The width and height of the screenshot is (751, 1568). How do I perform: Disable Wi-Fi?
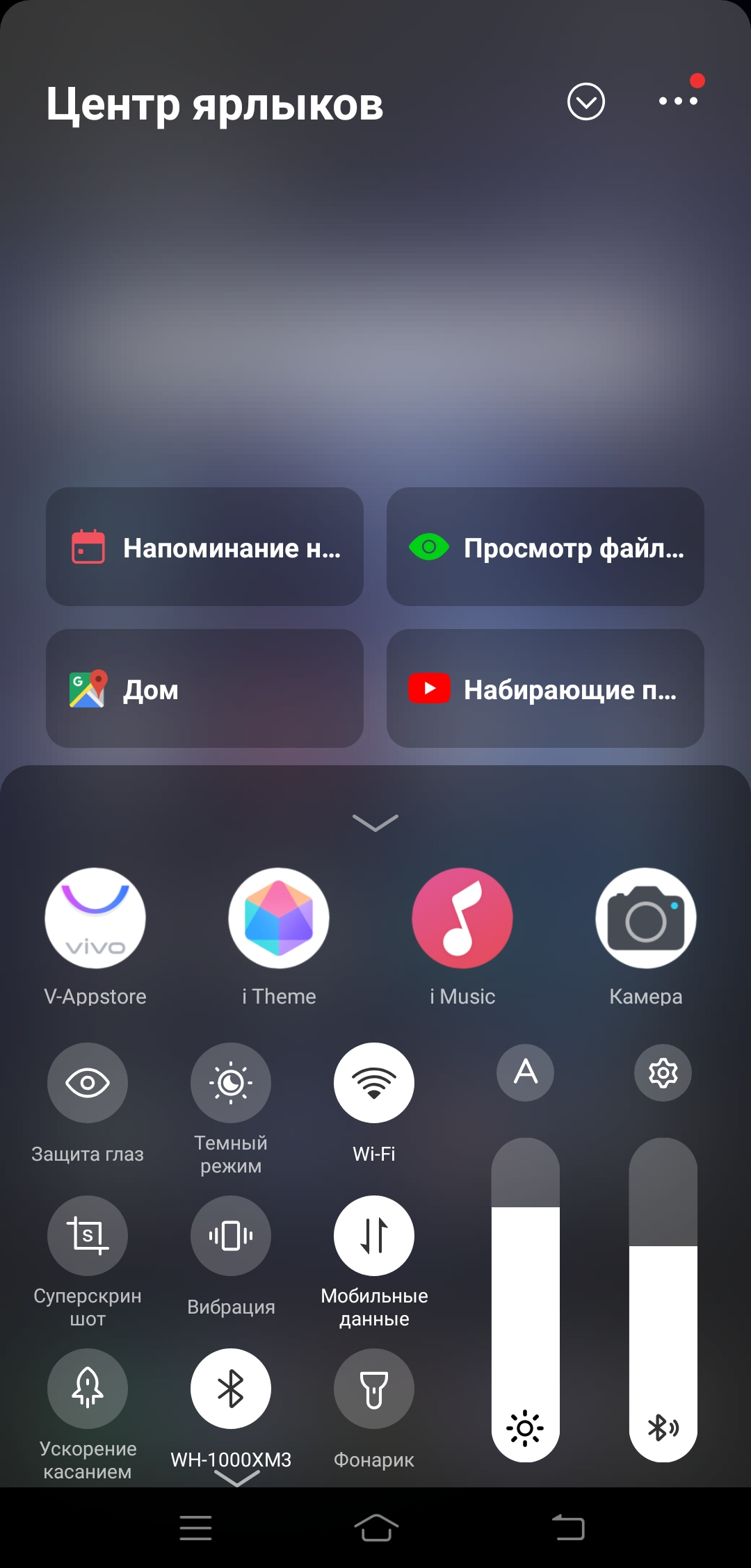point(374,1083)
